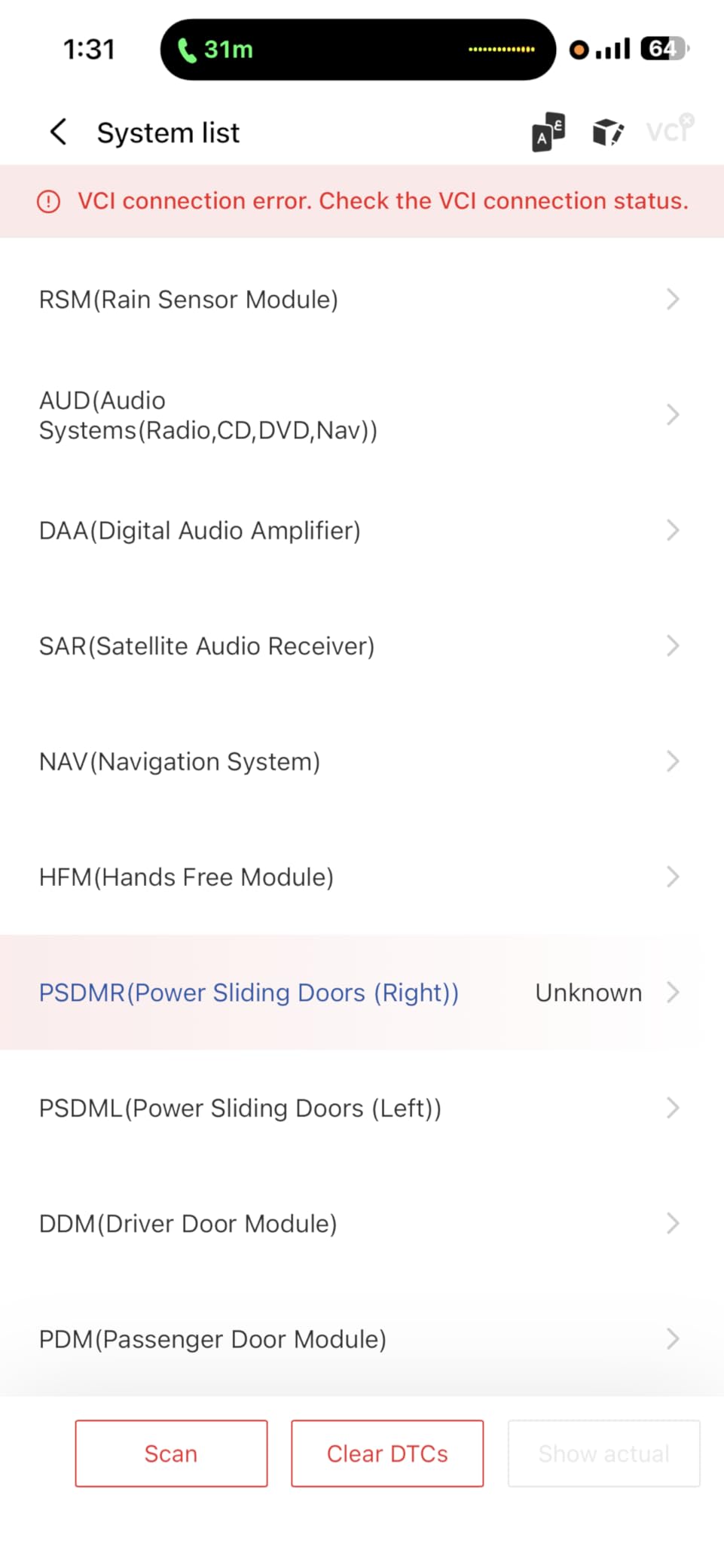The image size is (724, 1568).
Task: Open NAV (Navigation System)
Action: (x=362, y=761)
